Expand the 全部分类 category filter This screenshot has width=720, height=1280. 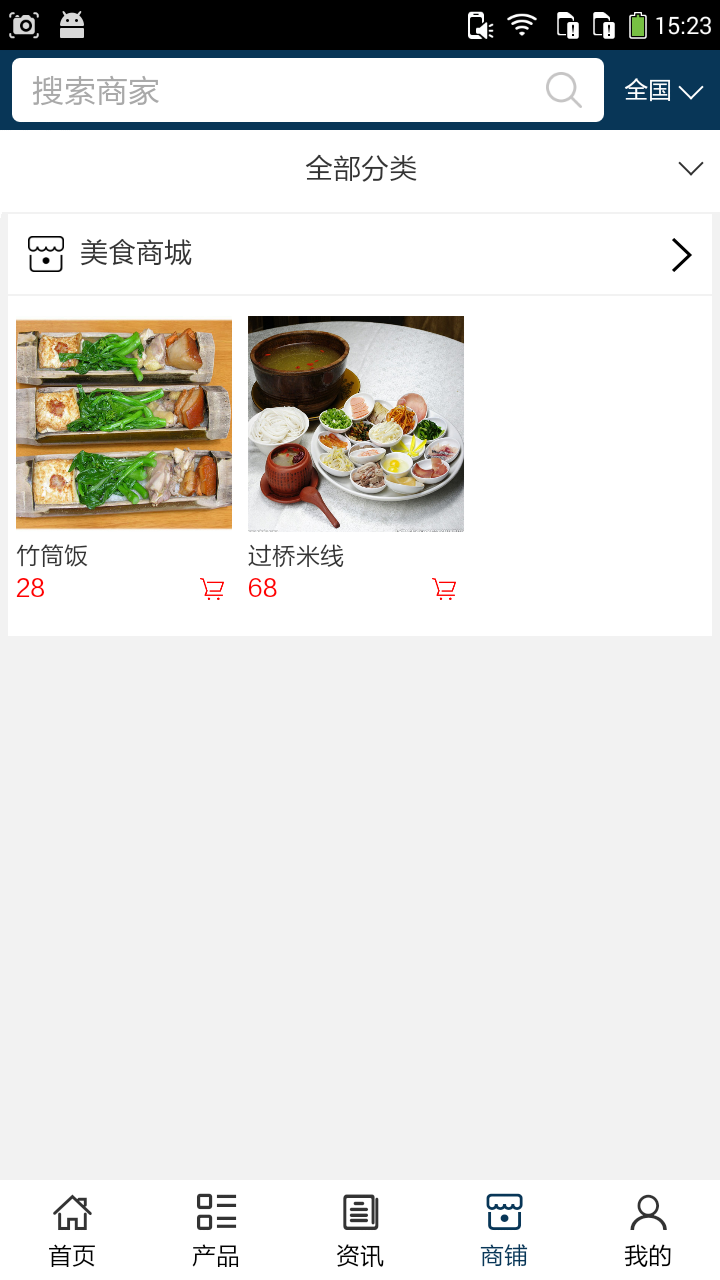tap(360, 169)
